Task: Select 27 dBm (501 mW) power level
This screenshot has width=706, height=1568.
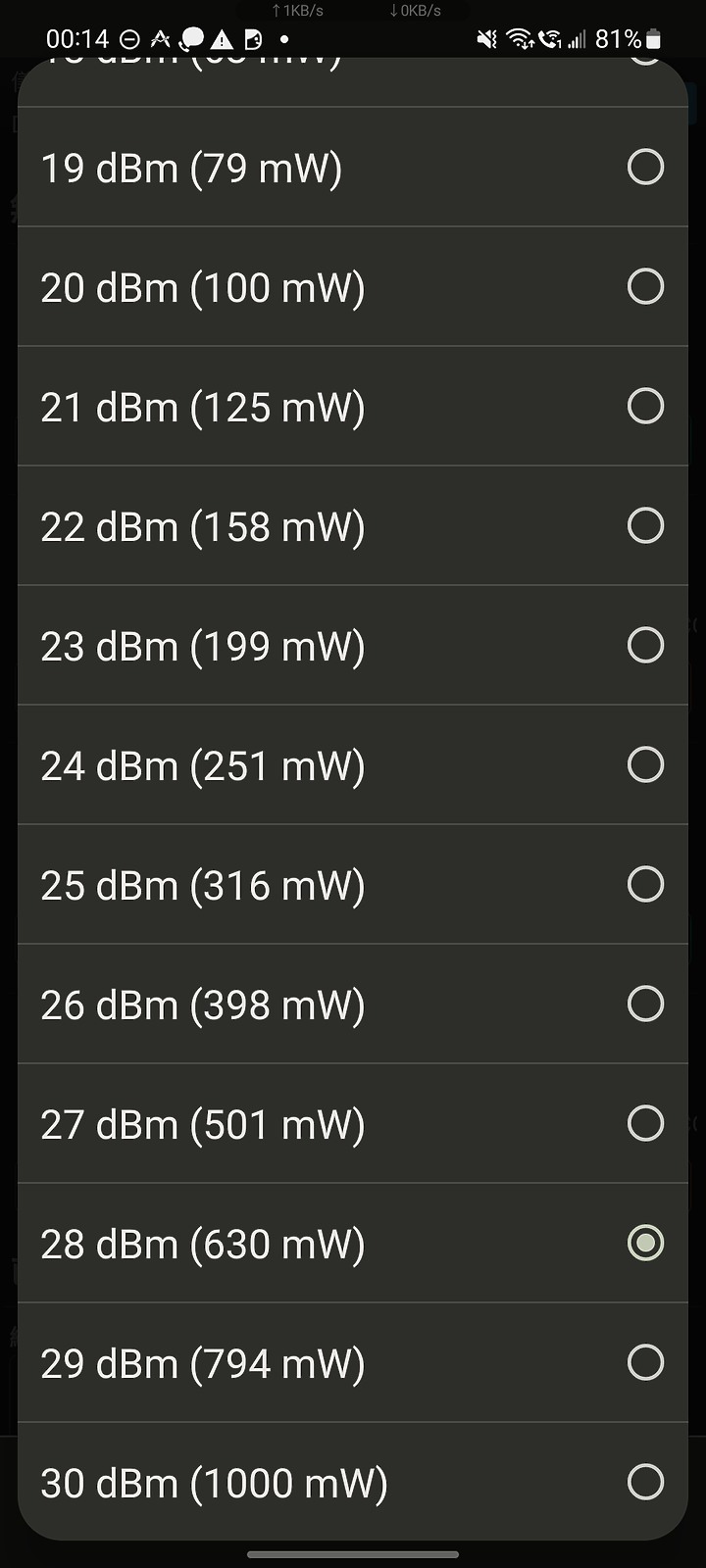Action: 353,1124
